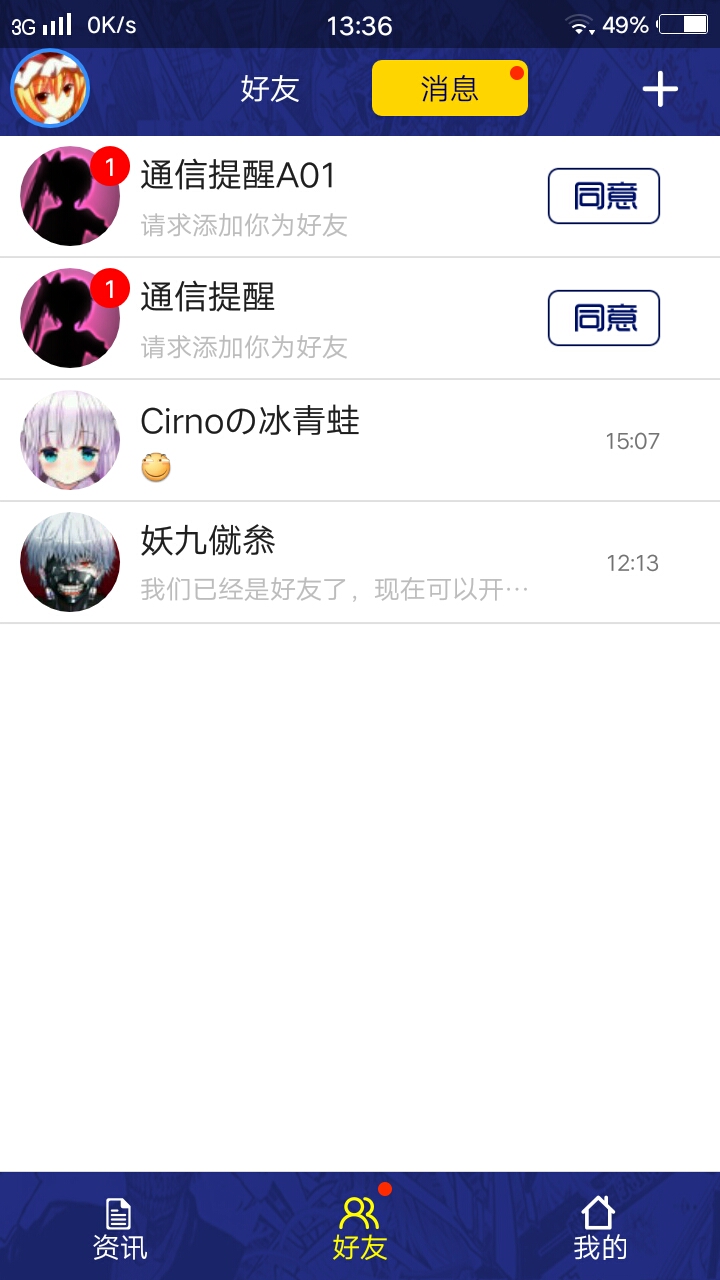This screenshot has width=720, height=1280.
Task: Open your profile avatar in the header
Action: (50, 88)
